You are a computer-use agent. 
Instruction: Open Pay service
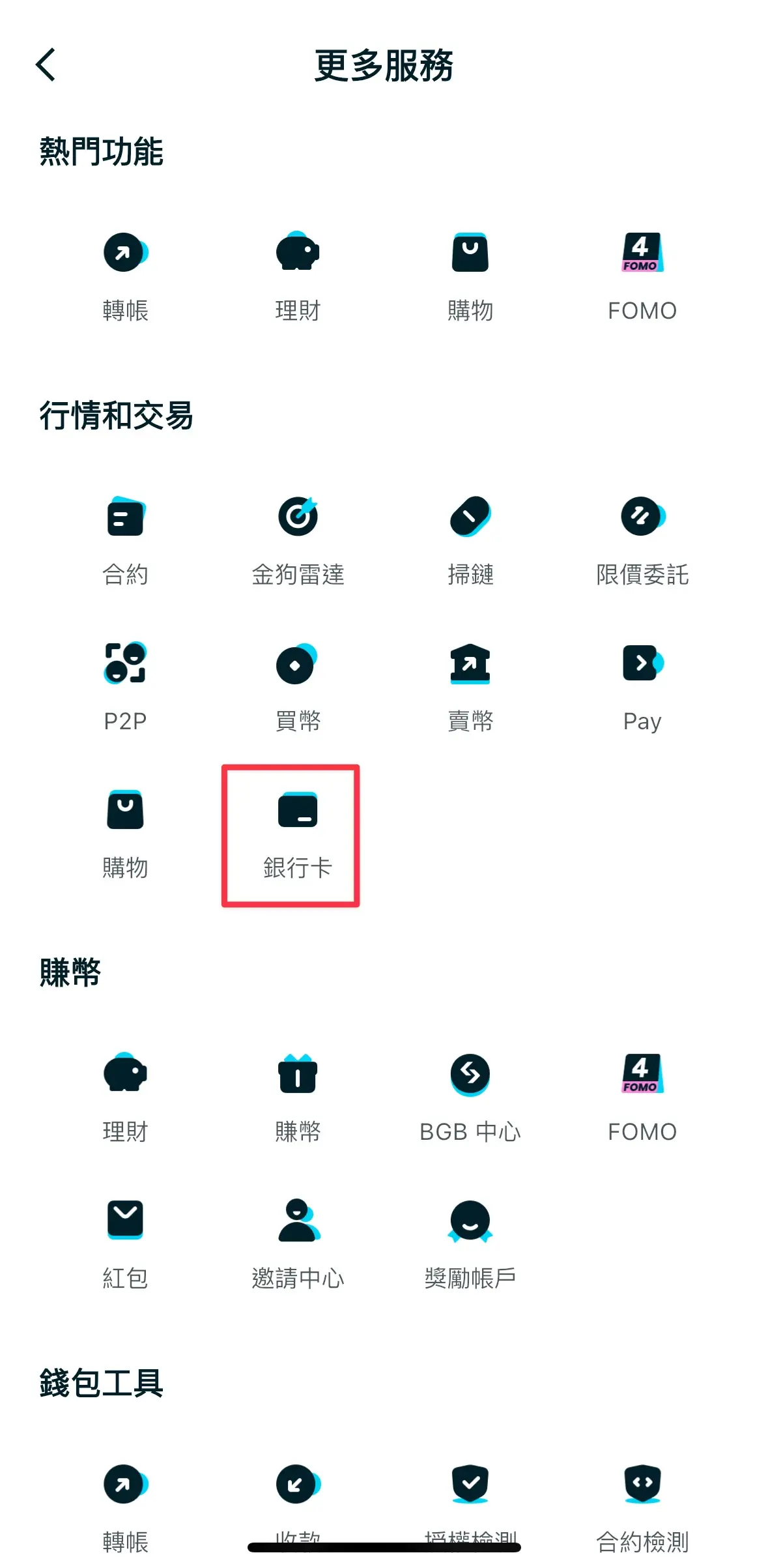[642, 686]
